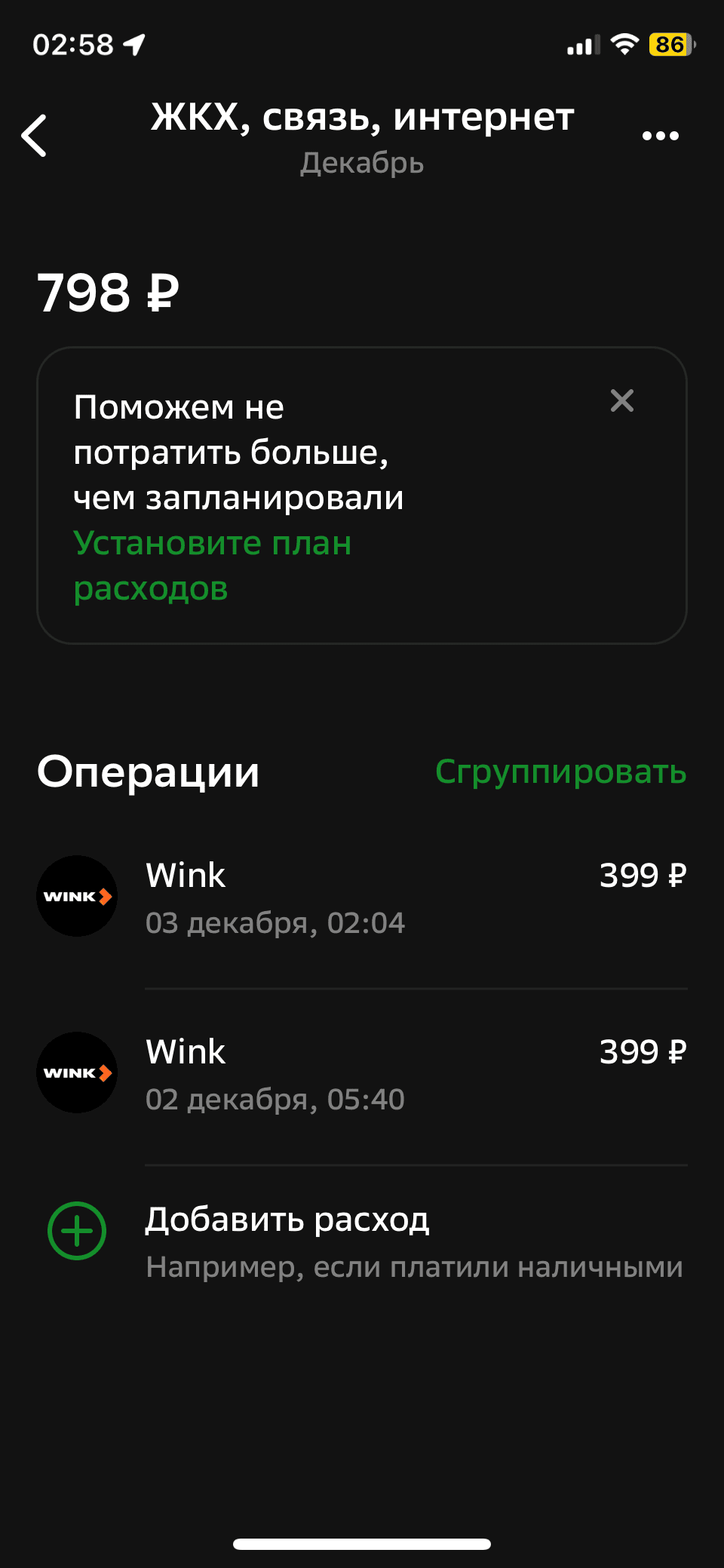The height and width of the screenshot is (1568, 724).
Task: Tap 'Сгруппировать' to group operations
Action: coord(560,772)
